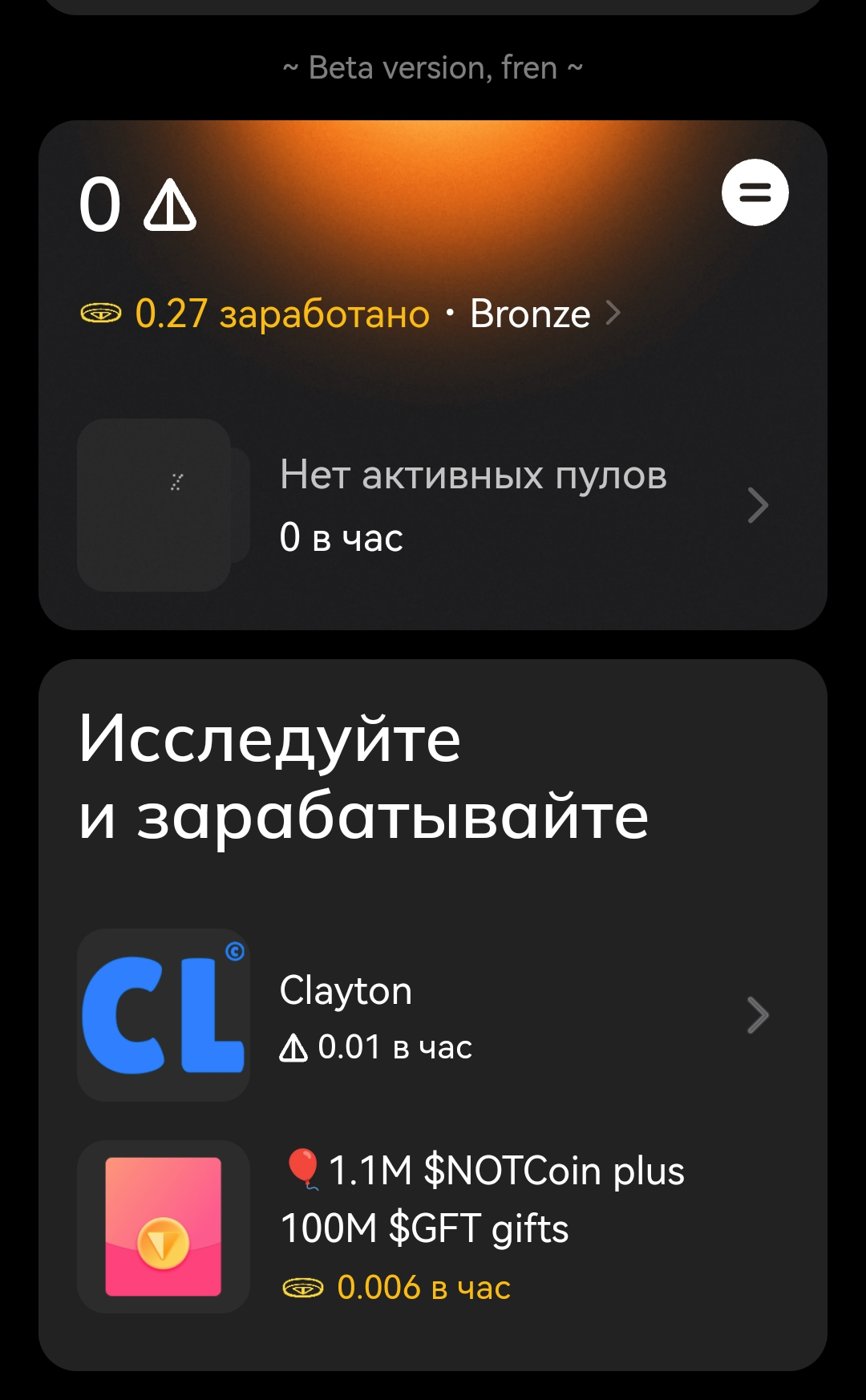Open the 1.1M $NOTCoin plus gifts pool
Viewport: 866px width, 1400px height.
[433, 1227]
